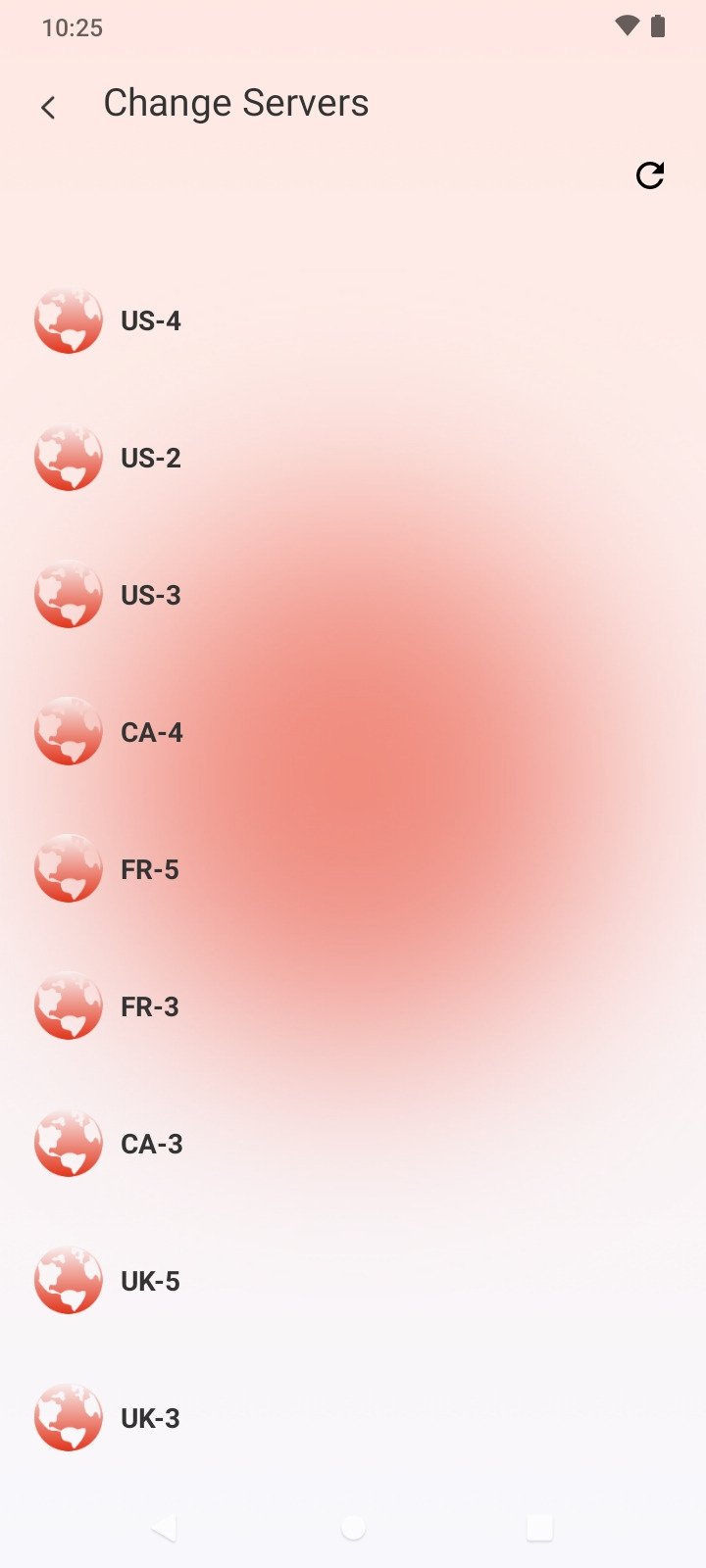706x1568 pixels.
Task: Go back from Change Servers
Action: tap(48, 107)
